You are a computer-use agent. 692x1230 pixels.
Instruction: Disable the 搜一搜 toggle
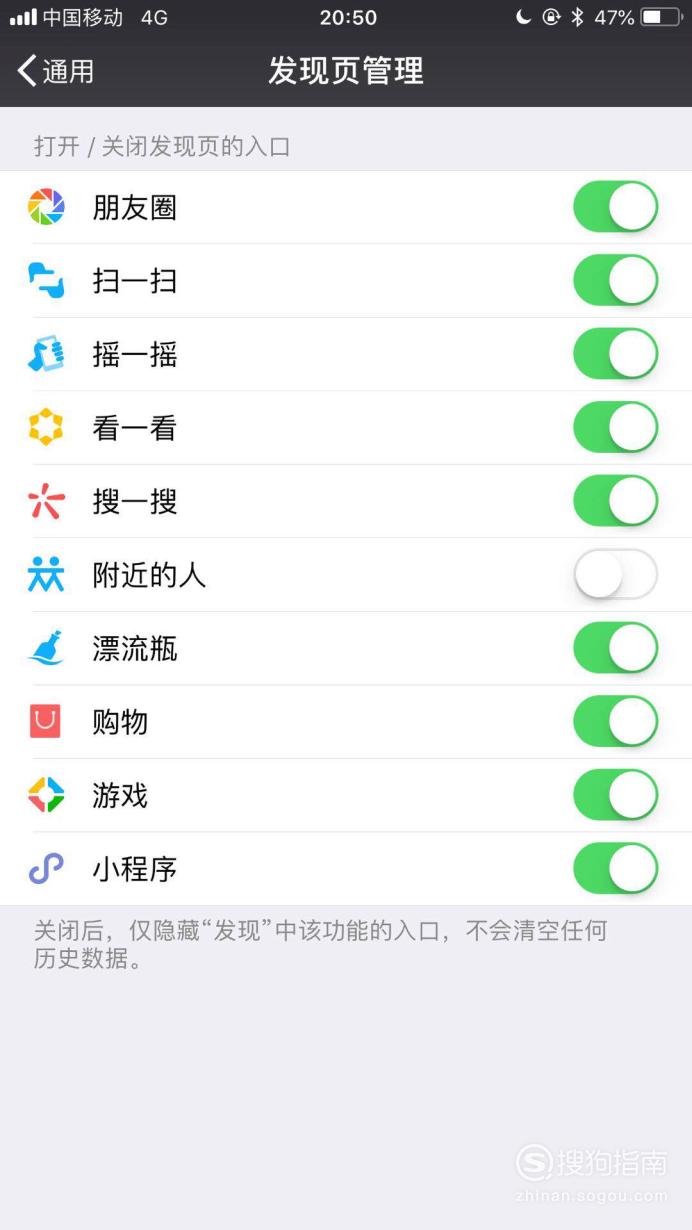(616, 501)
